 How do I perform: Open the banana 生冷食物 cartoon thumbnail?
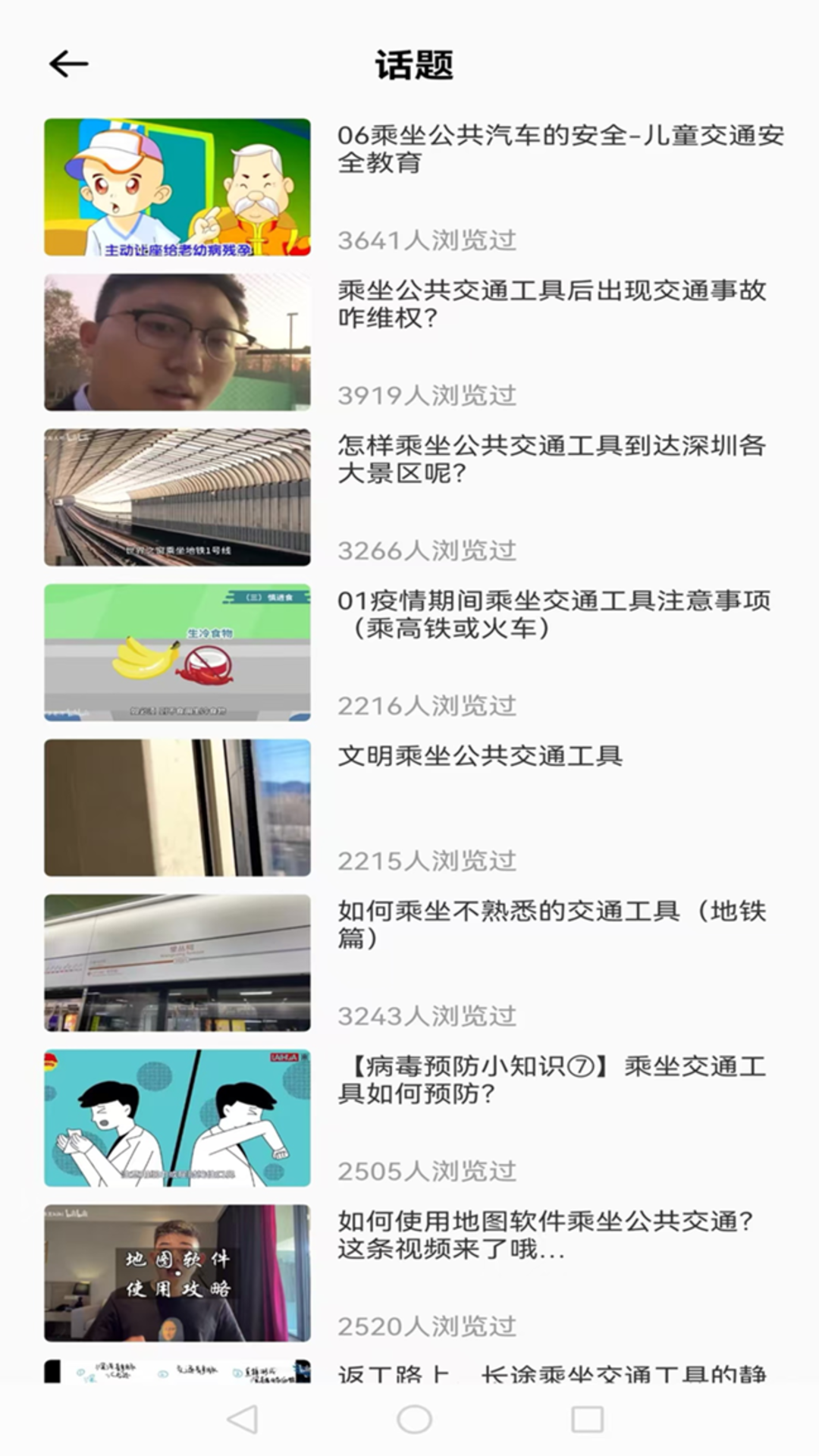[176, 651]
